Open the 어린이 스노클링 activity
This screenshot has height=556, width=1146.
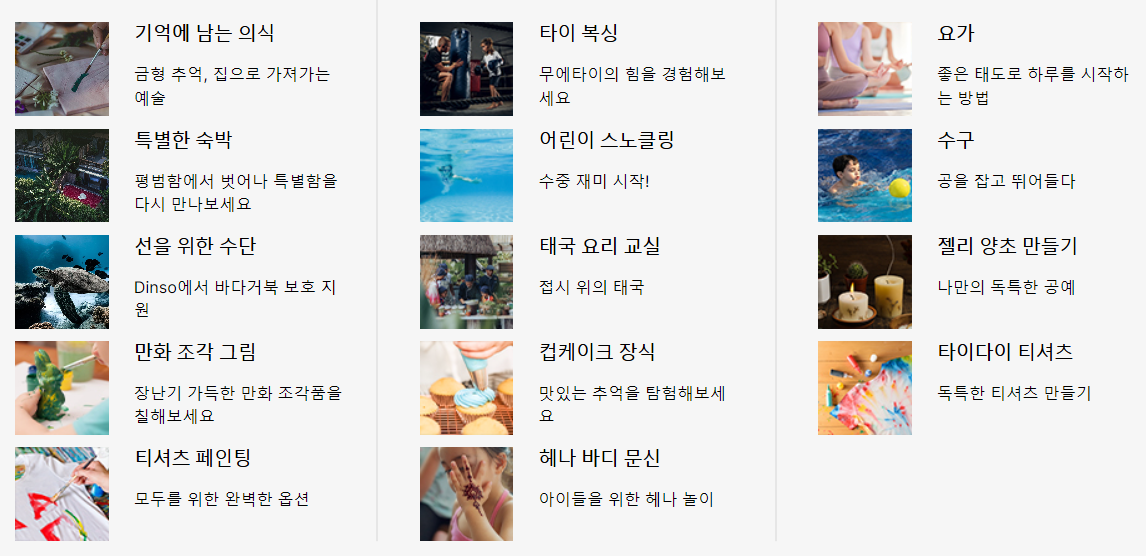click(574, 175)
